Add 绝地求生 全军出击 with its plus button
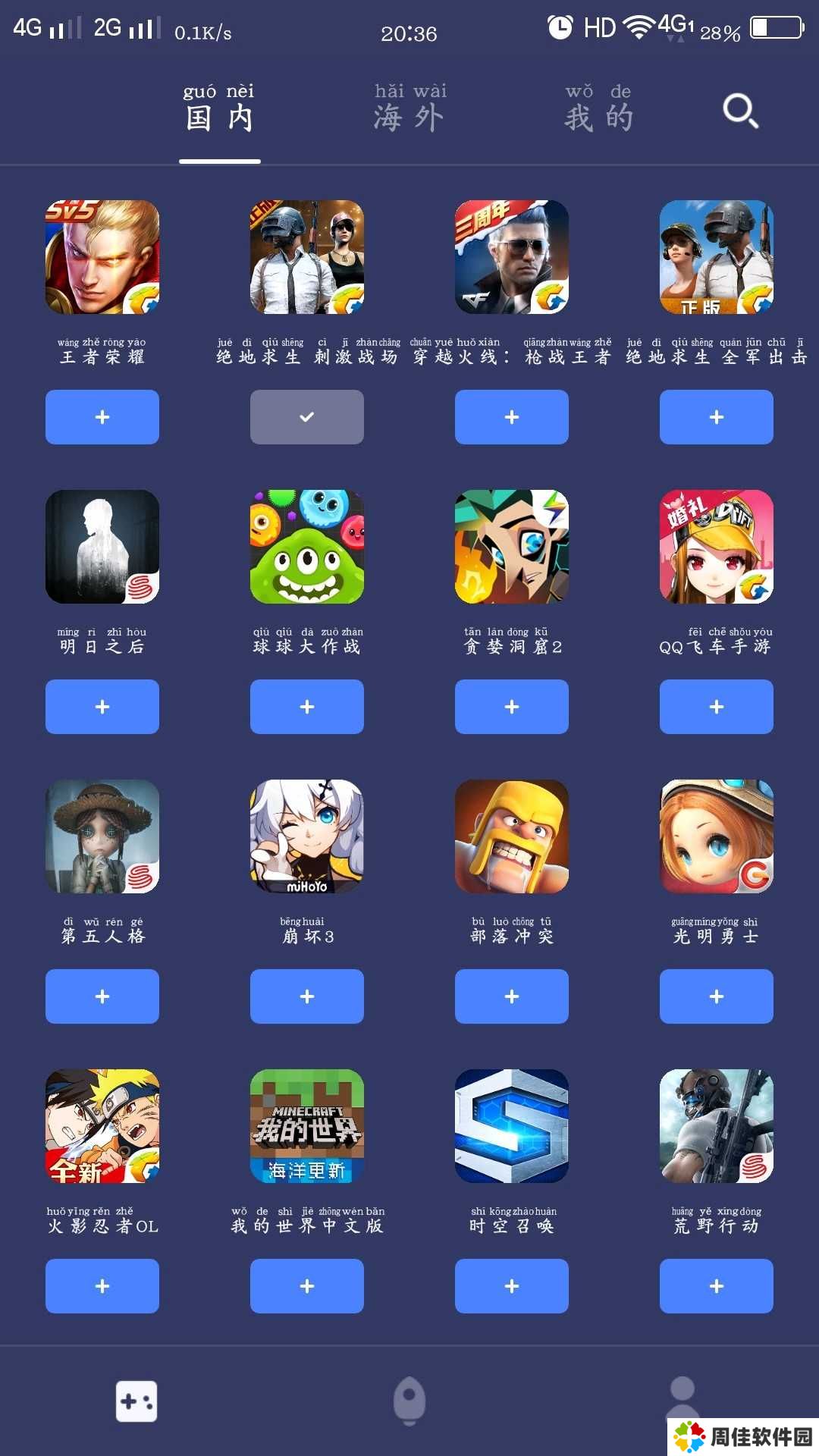The height and width of the screenshot is (1456, 819). (717, 417)
